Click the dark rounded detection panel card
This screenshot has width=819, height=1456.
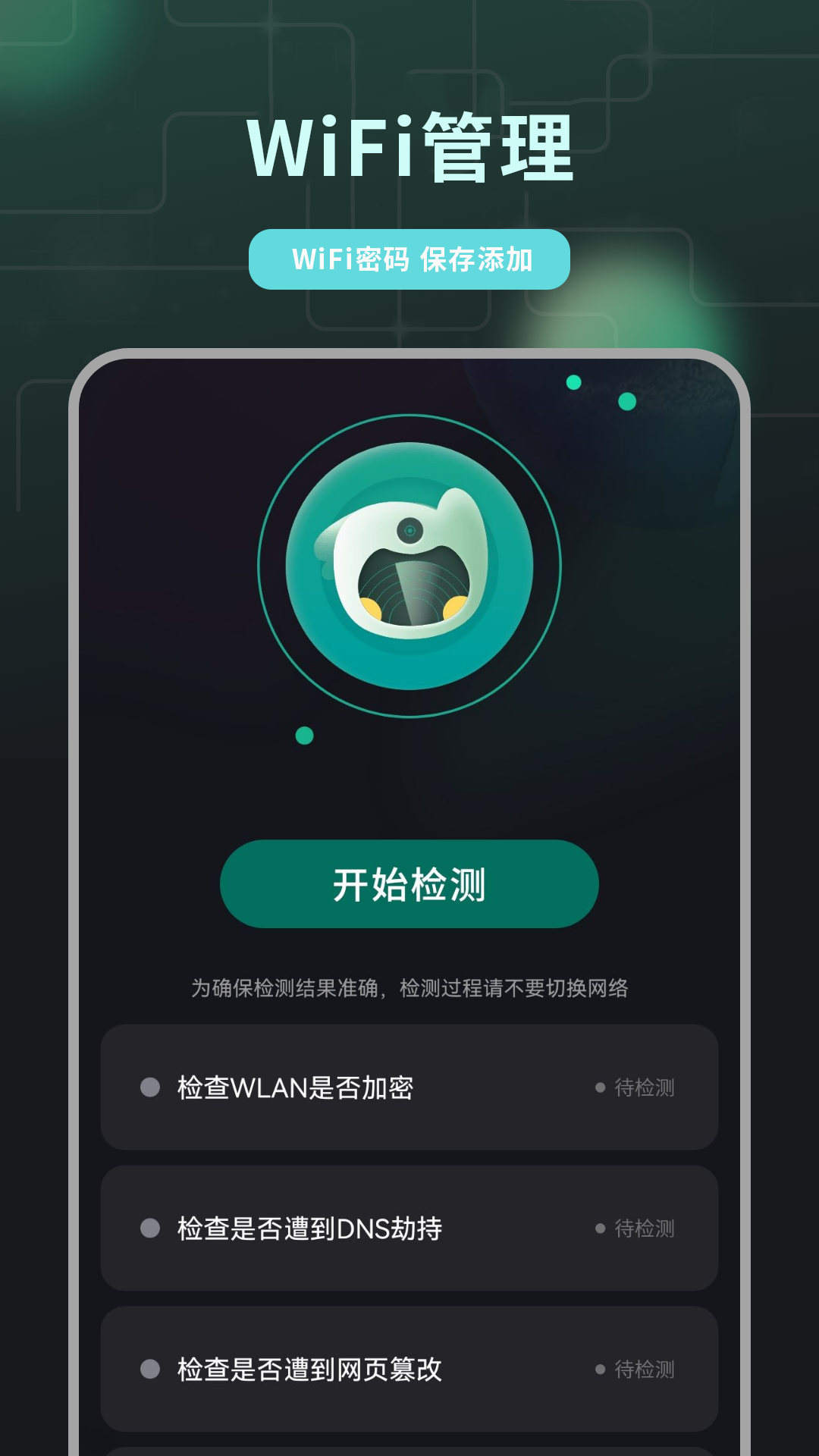pos(409,758)
